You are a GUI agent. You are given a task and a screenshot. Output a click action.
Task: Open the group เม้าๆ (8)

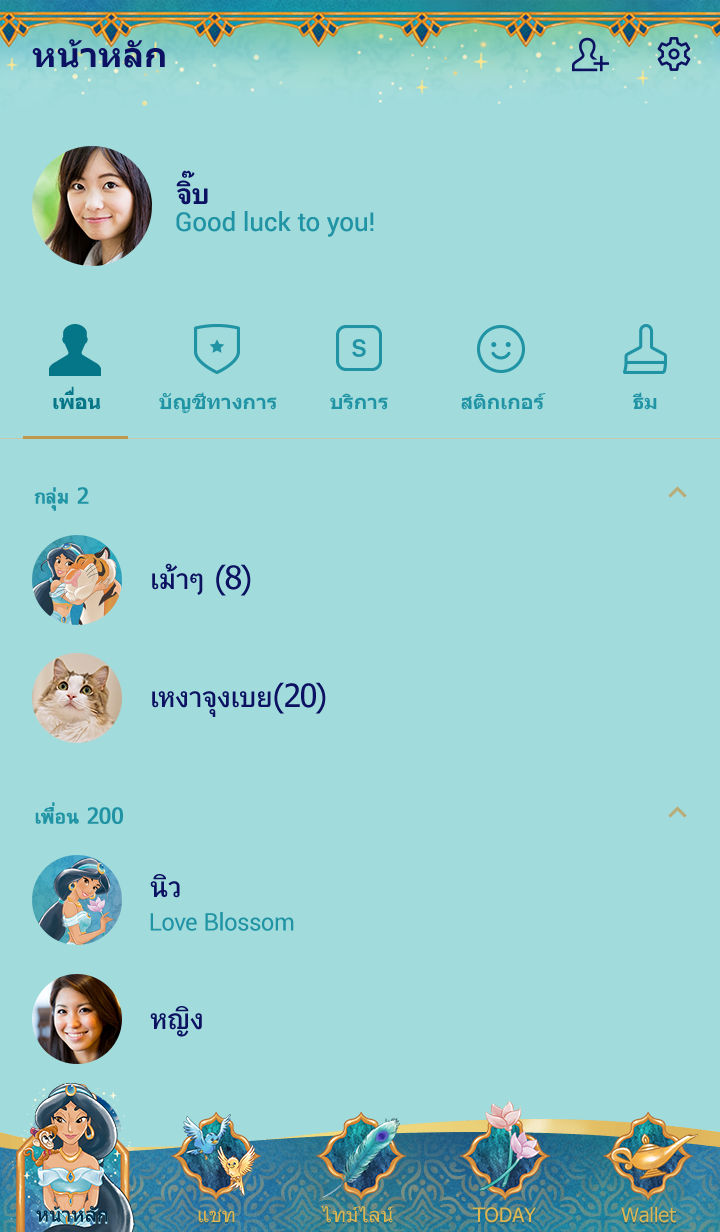point(200,579)
